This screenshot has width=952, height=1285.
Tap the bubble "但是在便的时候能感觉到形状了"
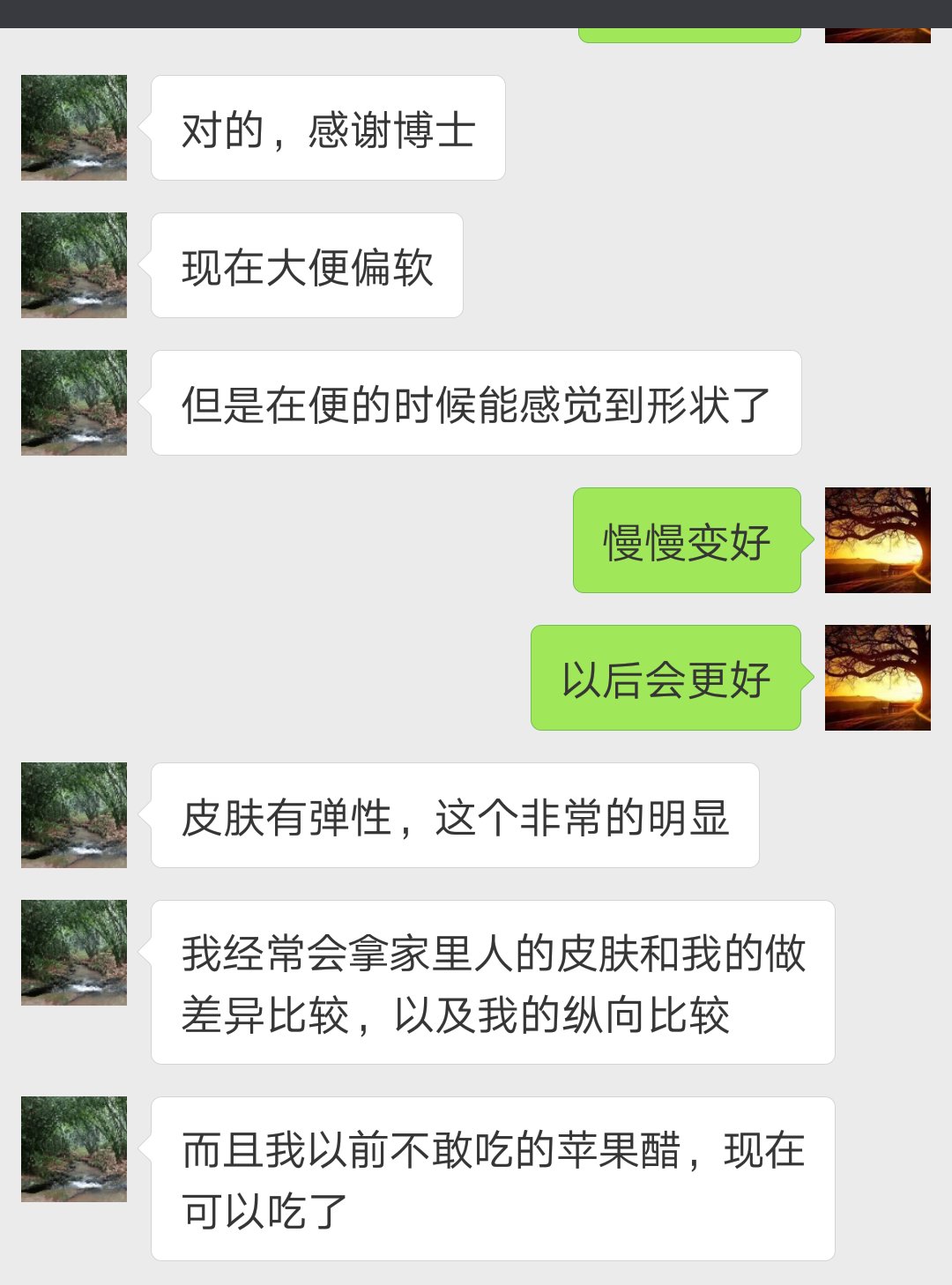(476, 401)
